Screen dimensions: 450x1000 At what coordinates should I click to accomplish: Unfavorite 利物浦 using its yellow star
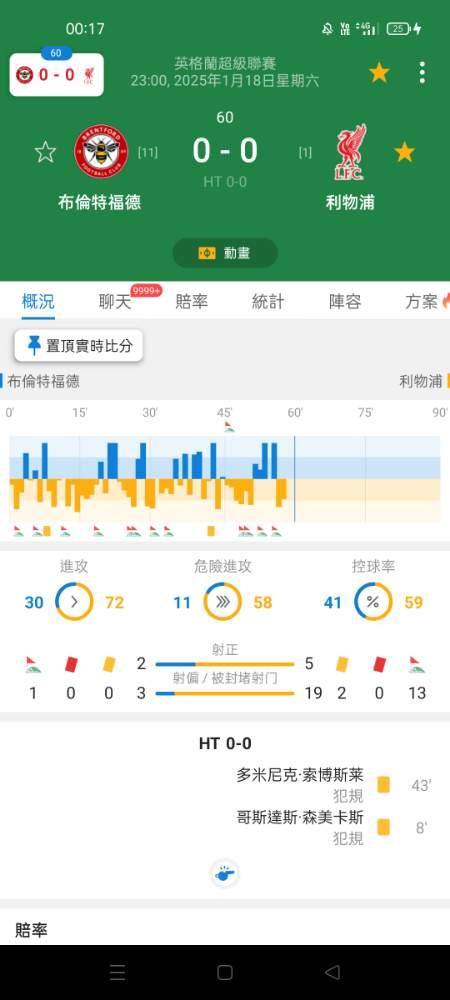(x=404, y=152)
